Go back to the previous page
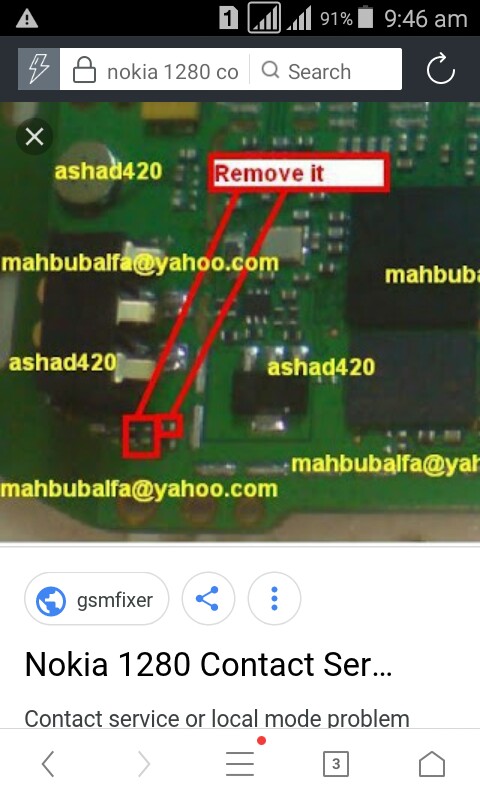 [48, 764]
